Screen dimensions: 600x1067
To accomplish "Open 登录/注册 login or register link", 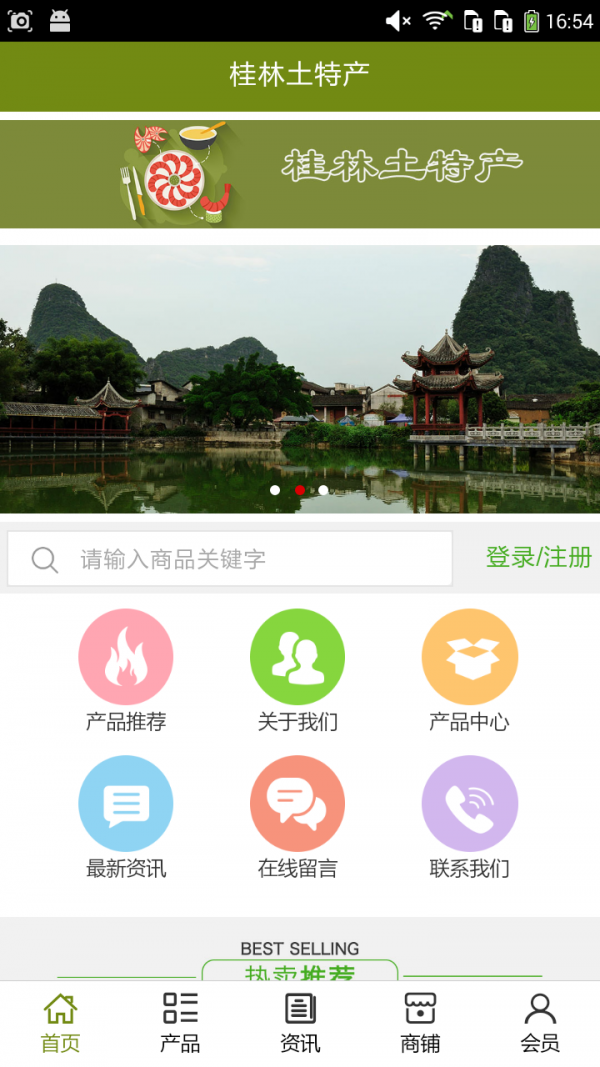I will click(538, 558).
